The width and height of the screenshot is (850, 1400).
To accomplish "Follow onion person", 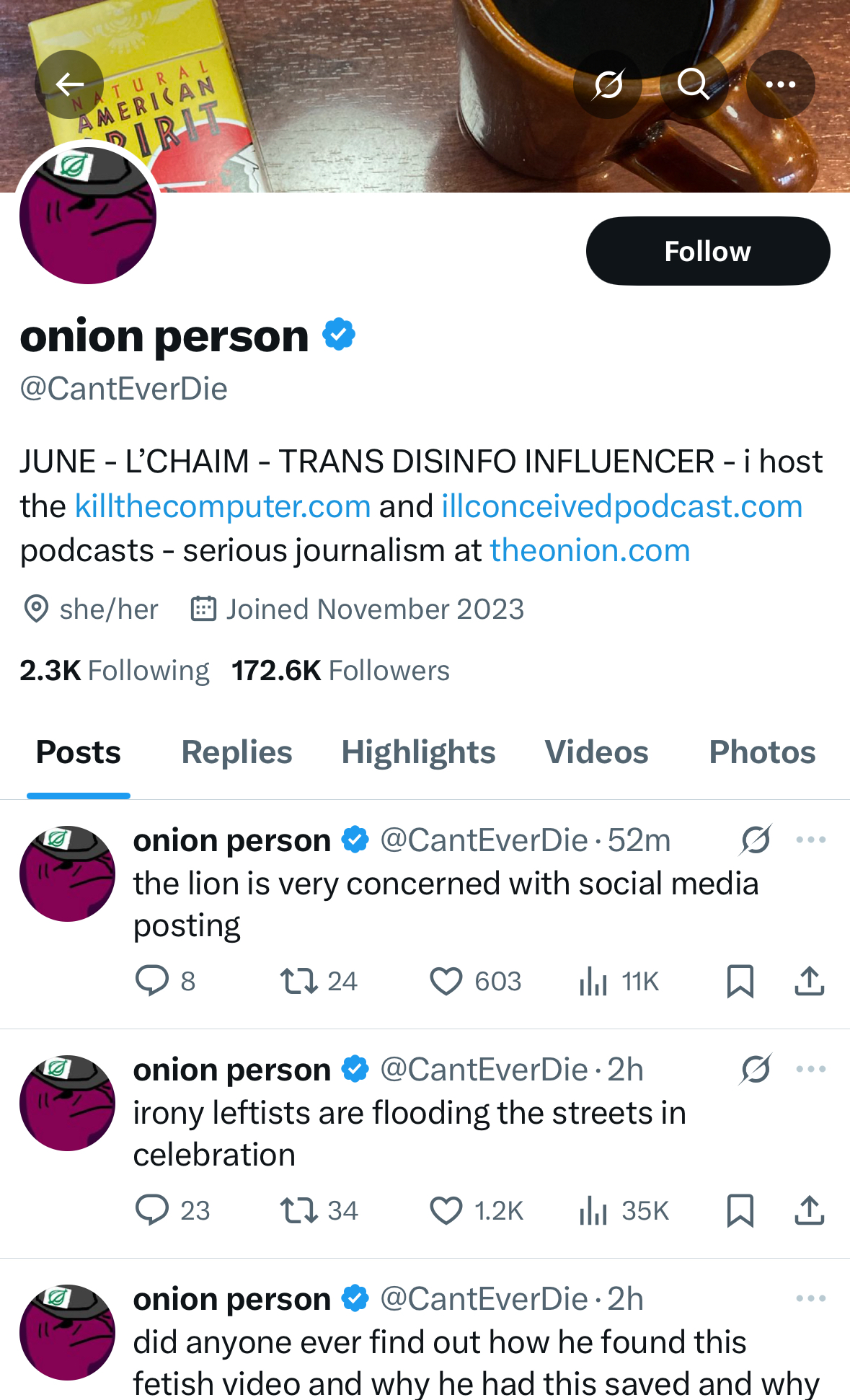I will [x=708, y=251].
